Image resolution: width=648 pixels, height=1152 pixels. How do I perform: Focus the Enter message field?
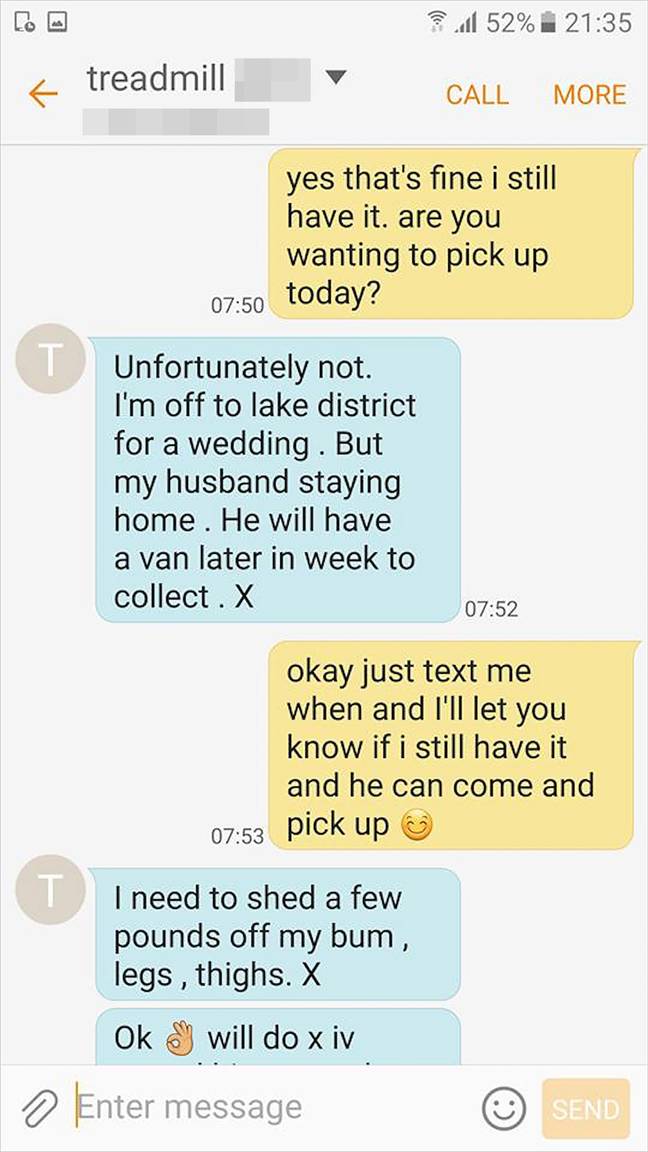coord(272,1106)
